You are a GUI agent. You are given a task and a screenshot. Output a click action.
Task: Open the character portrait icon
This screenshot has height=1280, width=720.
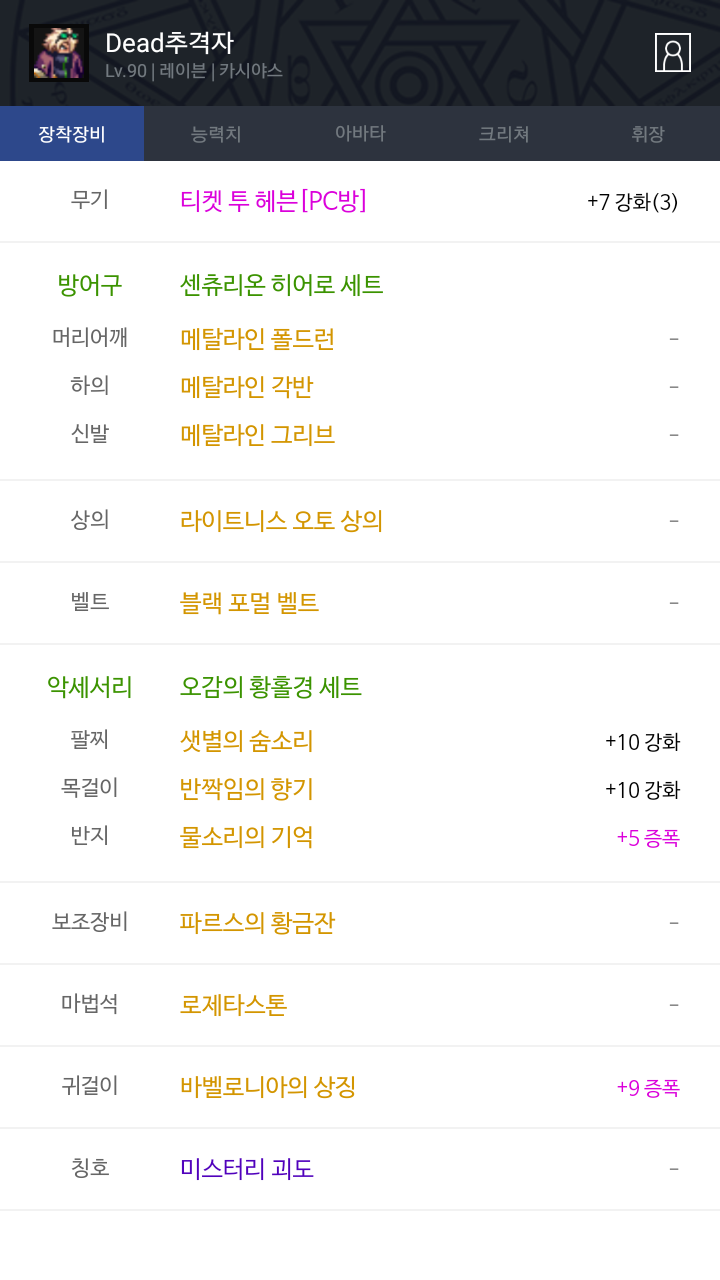coord(673,52)
